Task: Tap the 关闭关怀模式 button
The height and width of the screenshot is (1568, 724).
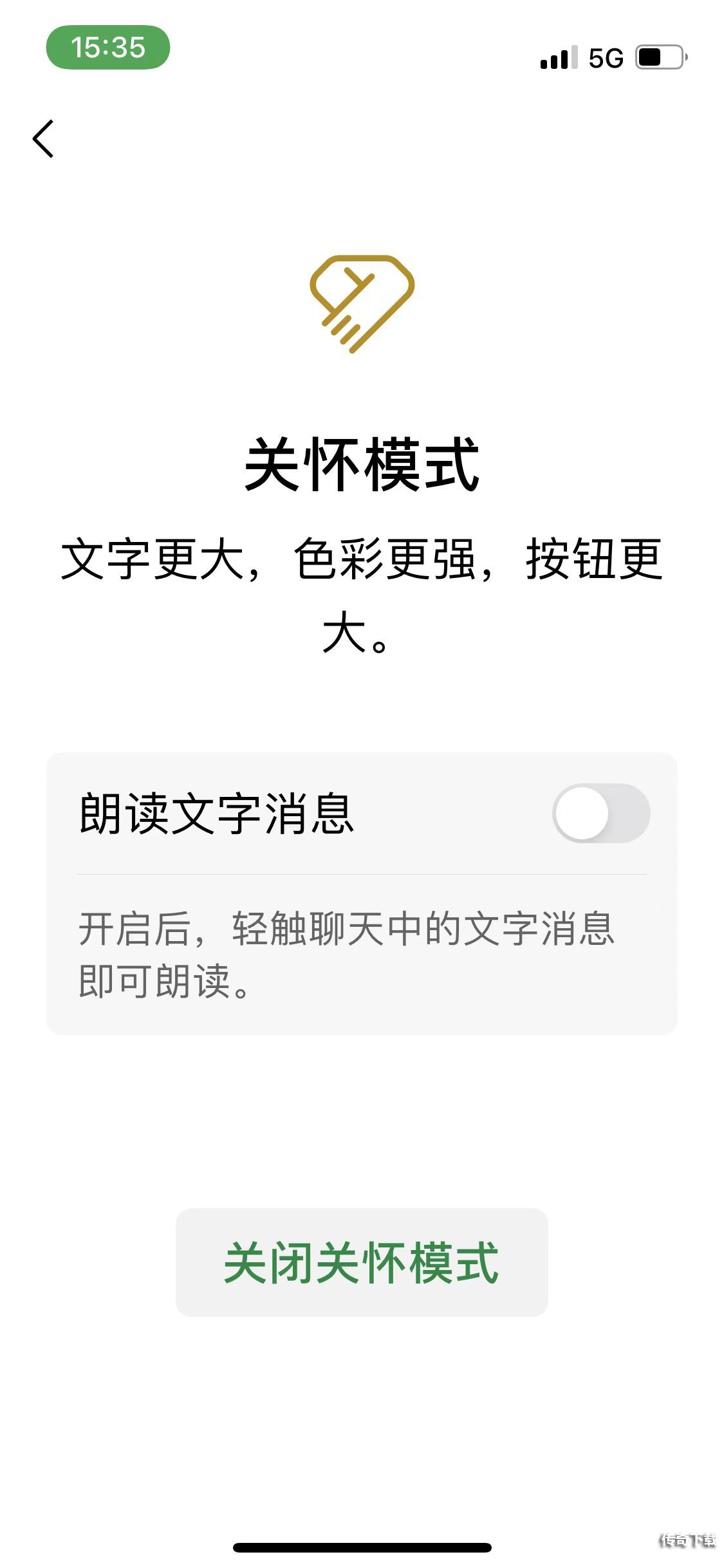Action: coord(362,1262)
